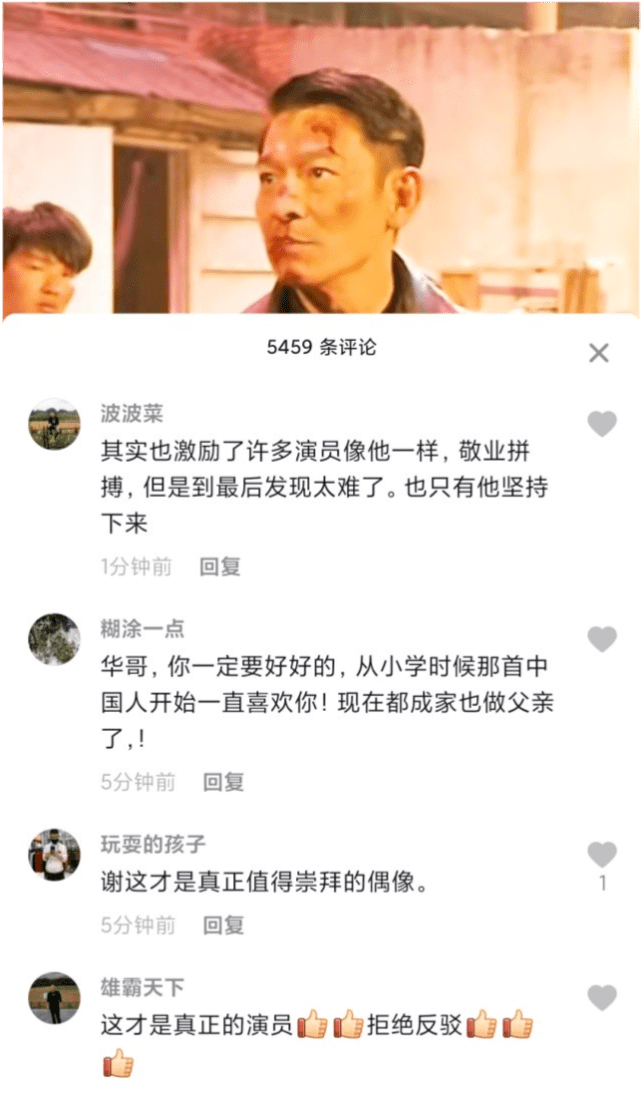The height and width of the screenshot is (1094, 641).
Task: Open 玩耍的孩子's profile avatar
Action: click(x=54, y=854)
